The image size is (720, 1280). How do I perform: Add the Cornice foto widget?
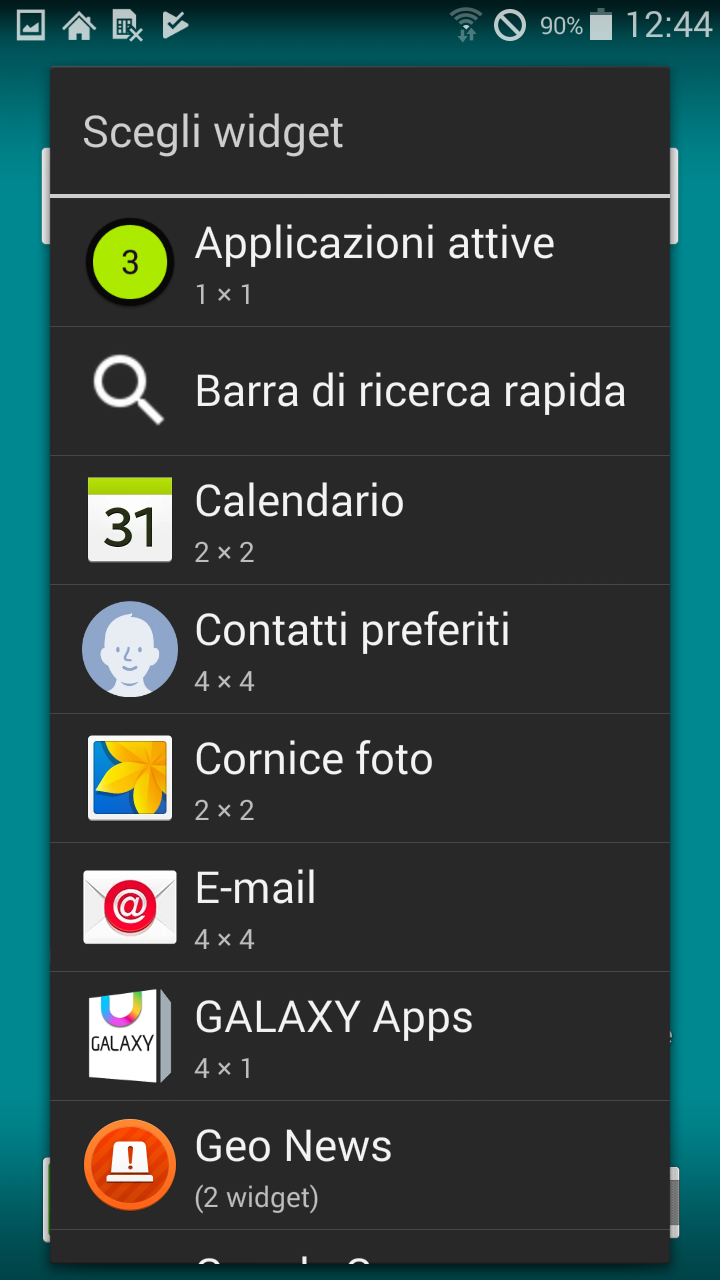coord(360,778)
